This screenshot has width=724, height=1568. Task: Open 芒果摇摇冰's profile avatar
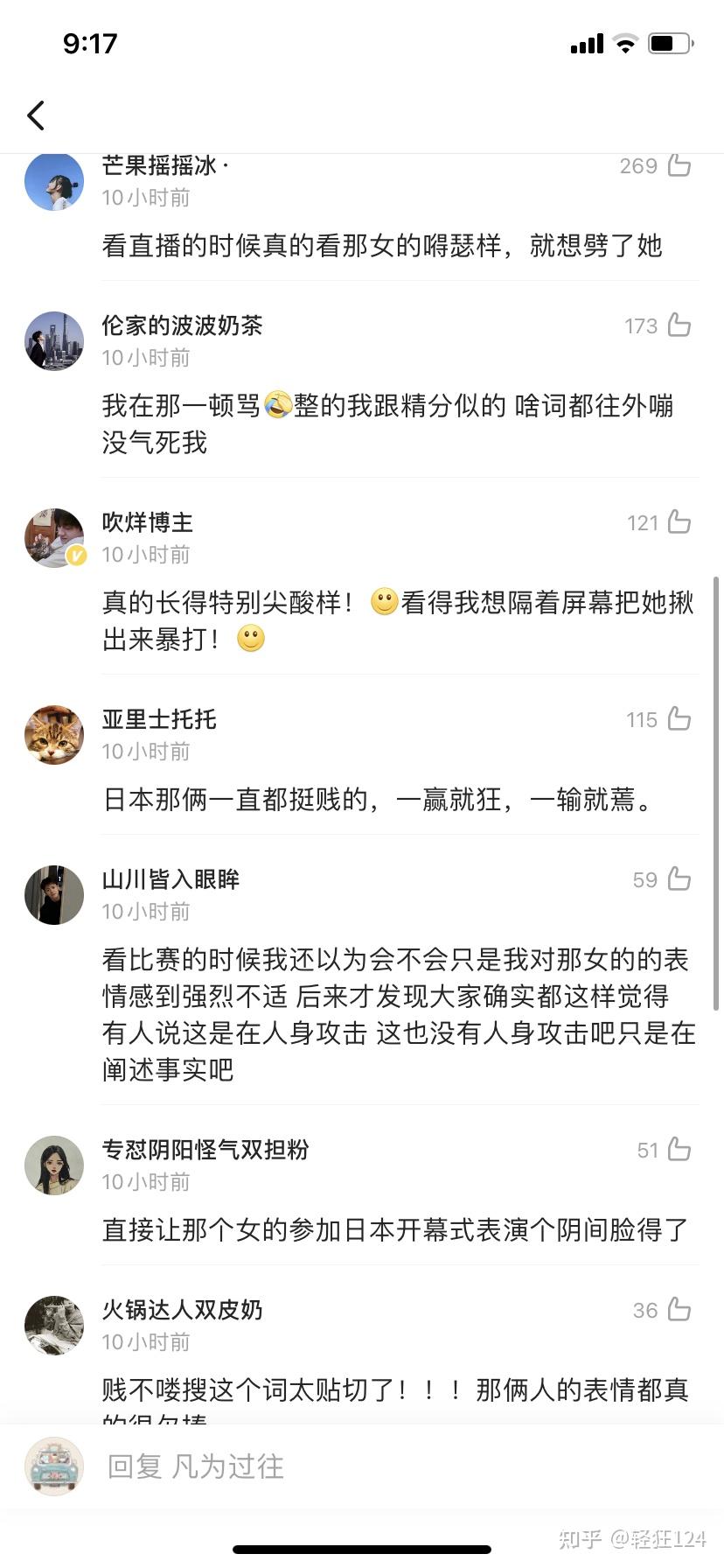(x=54, y=181)
